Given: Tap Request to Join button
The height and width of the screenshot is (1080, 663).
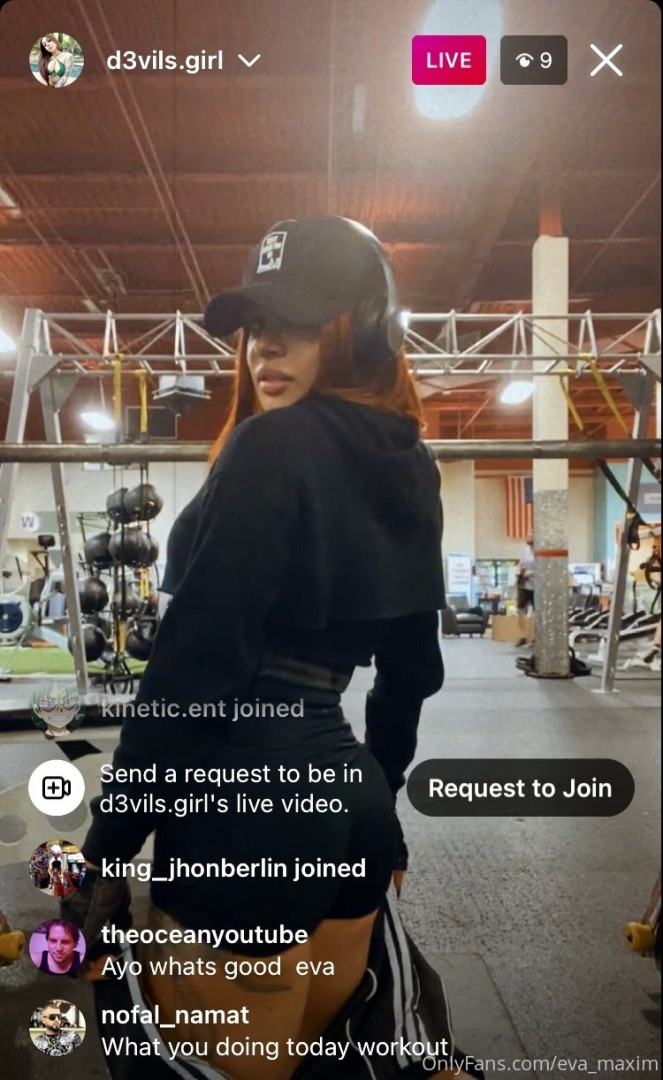Looking at the screenshot, I should point(520,787).
